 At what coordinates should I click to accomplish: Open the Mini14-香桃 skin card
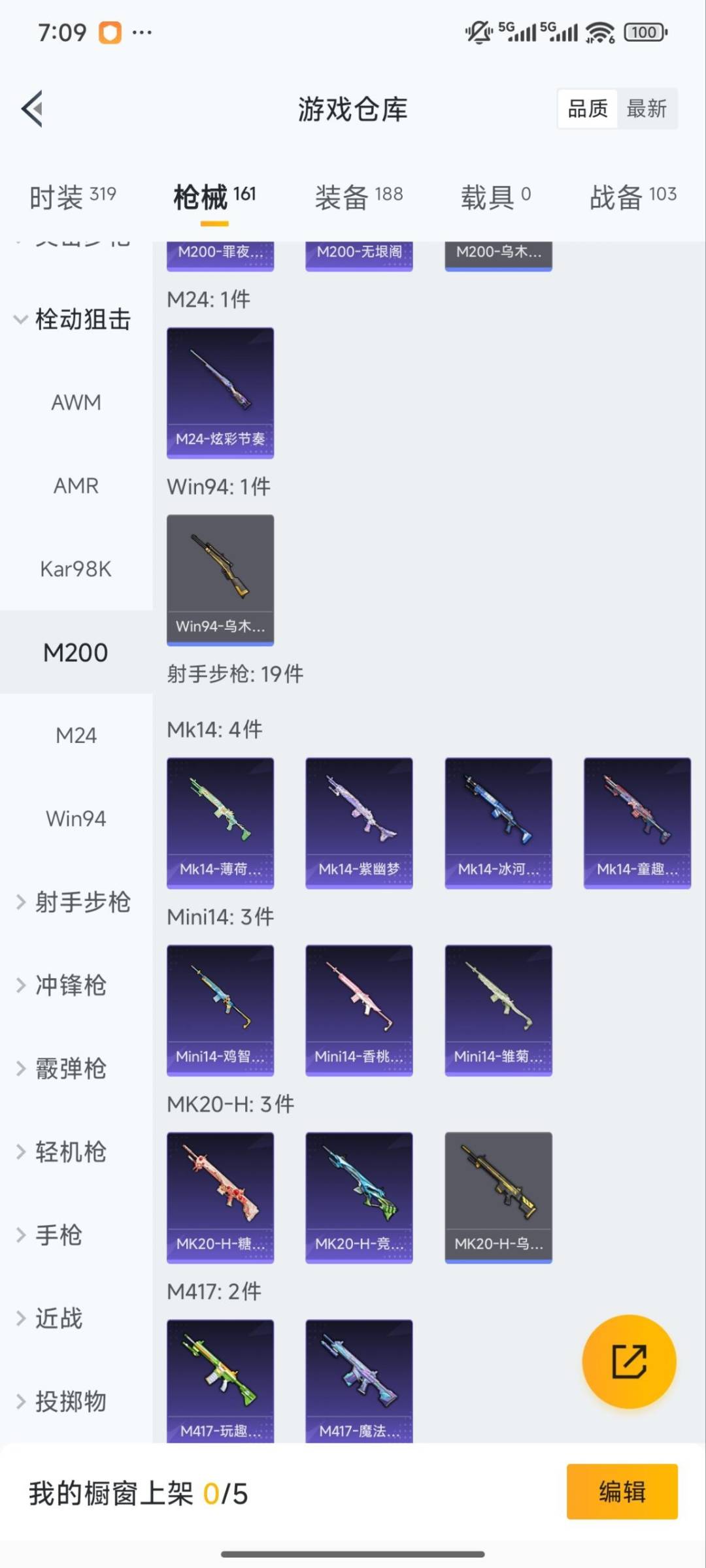tap(359, 1009)
